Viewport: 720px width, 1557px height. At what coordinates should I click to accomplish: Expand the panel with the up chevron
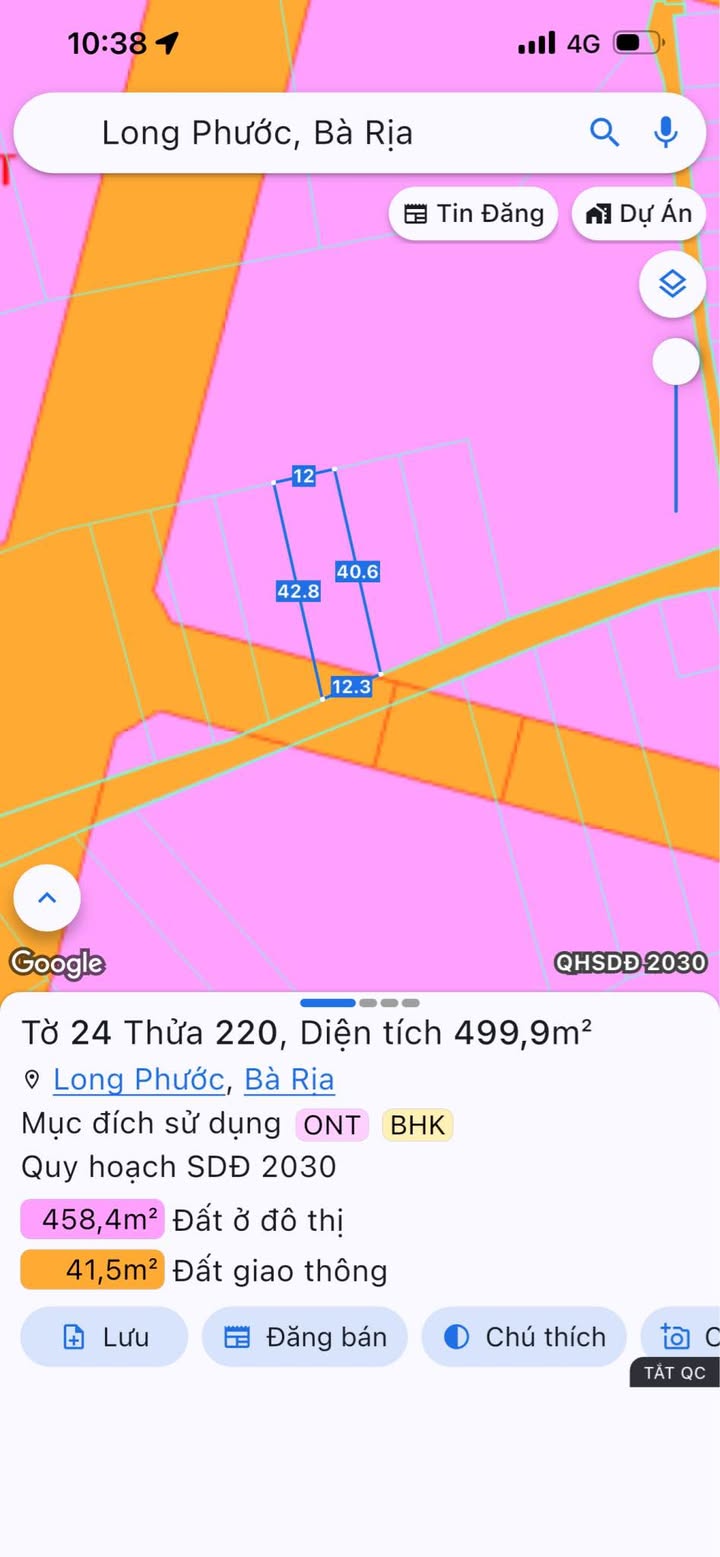click(x=47, y=898)
